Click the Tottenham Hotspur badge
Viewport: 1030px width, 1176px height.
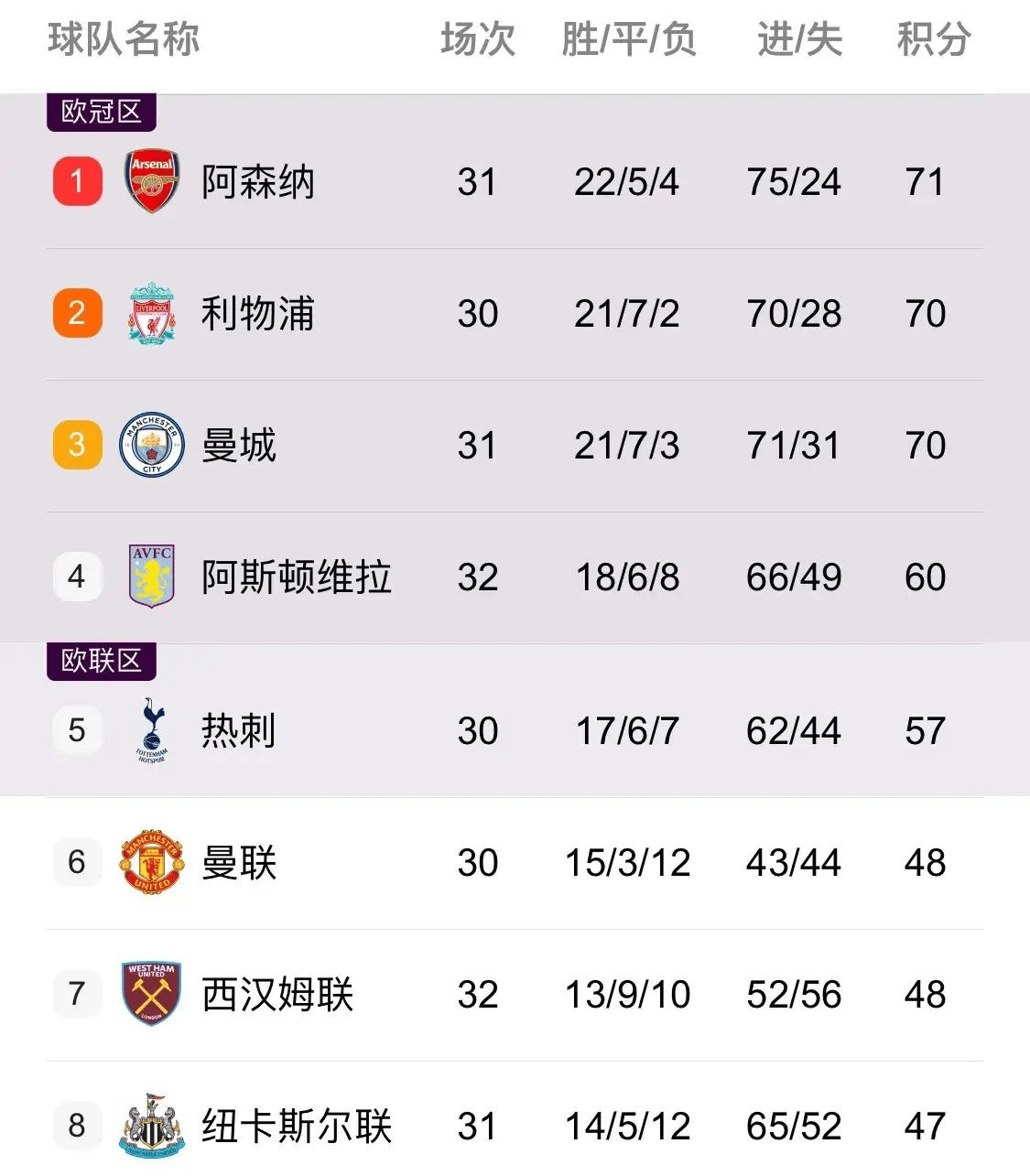[152, 730]
